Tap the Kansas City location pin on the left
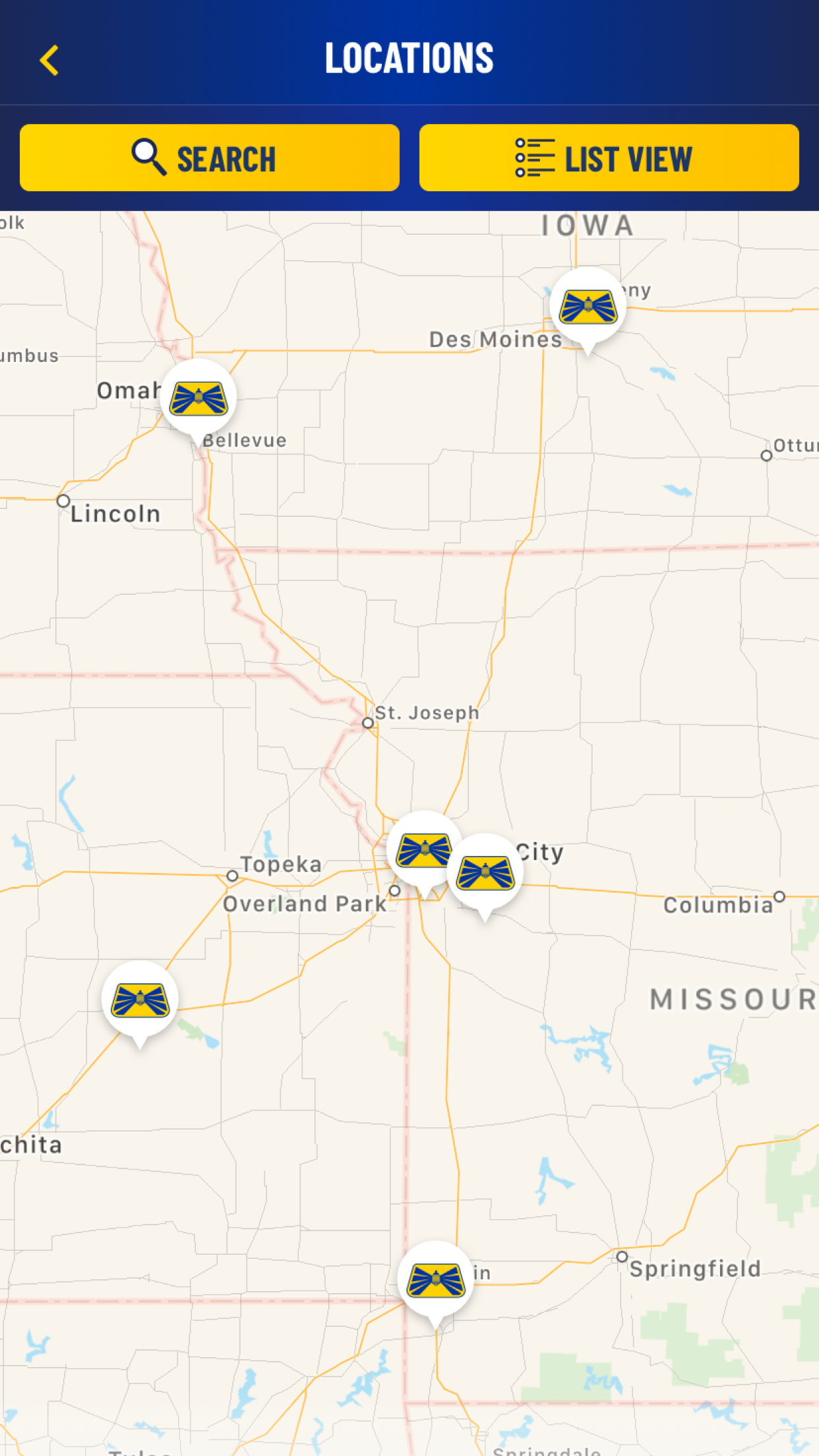 click(x=425, y=851)
